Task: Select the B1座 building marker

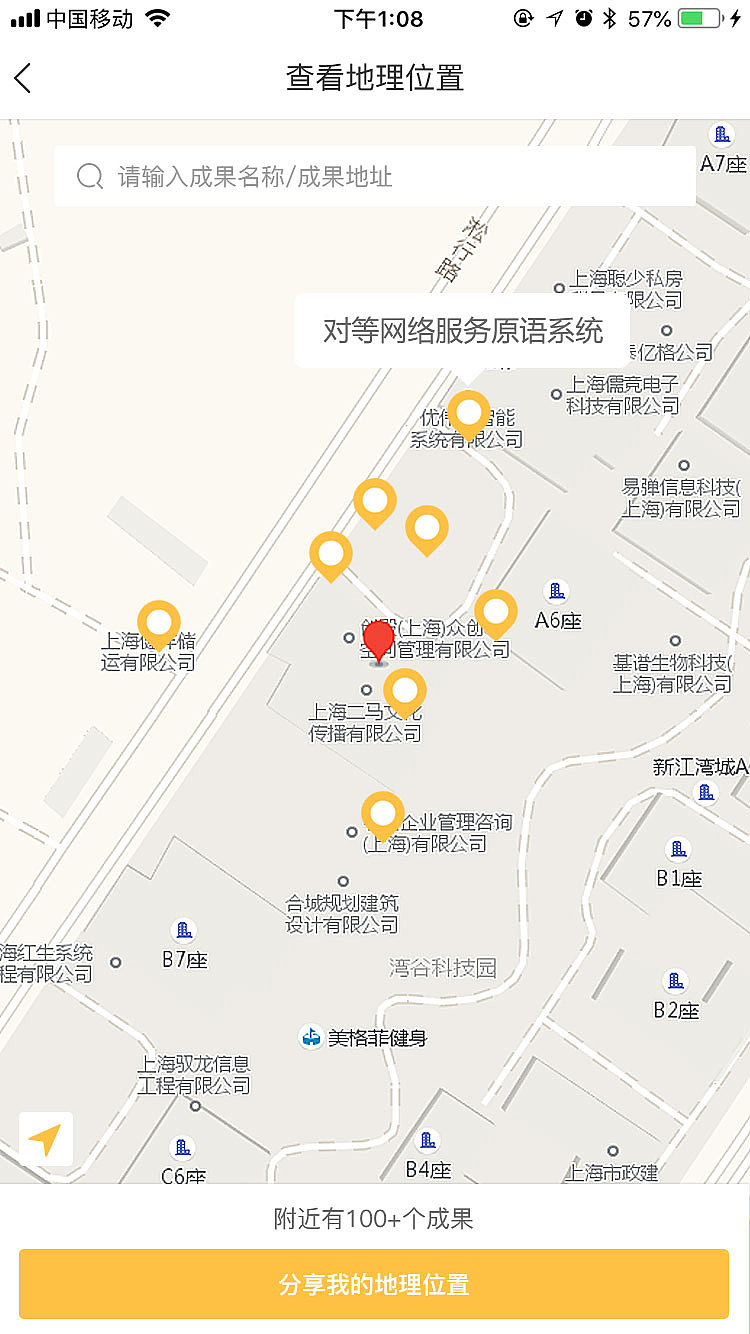Action: click(678, 849)
